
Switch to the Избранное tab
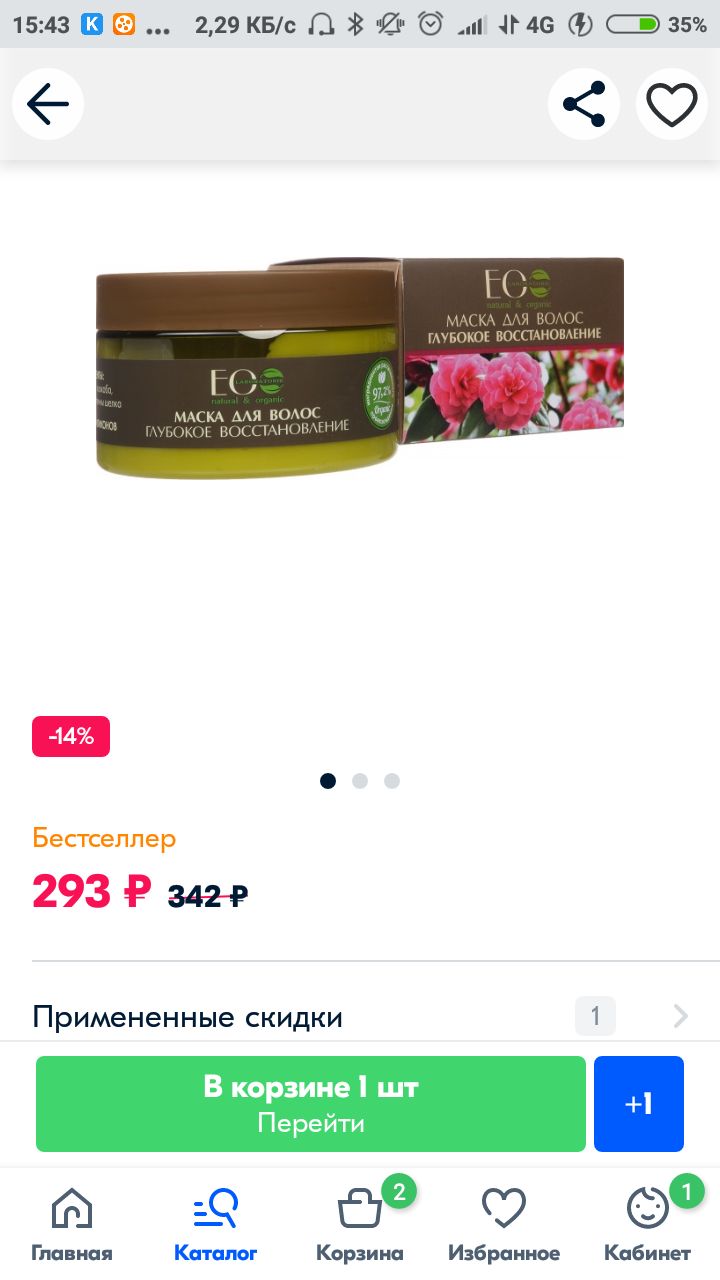coord(504,1224)
